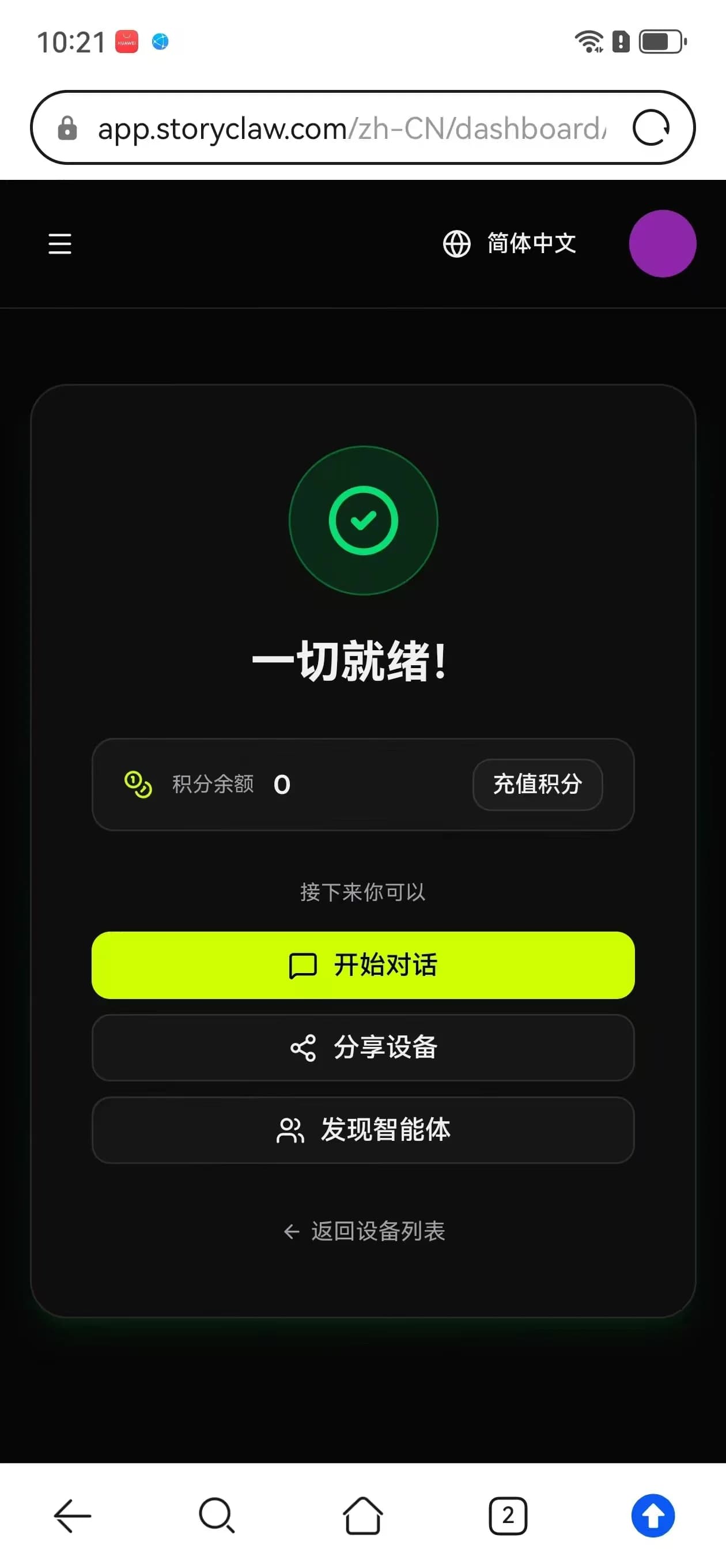726x1568 pixels.
Task: Go back via 返回设备列表 link
Action: point(364,1231)
